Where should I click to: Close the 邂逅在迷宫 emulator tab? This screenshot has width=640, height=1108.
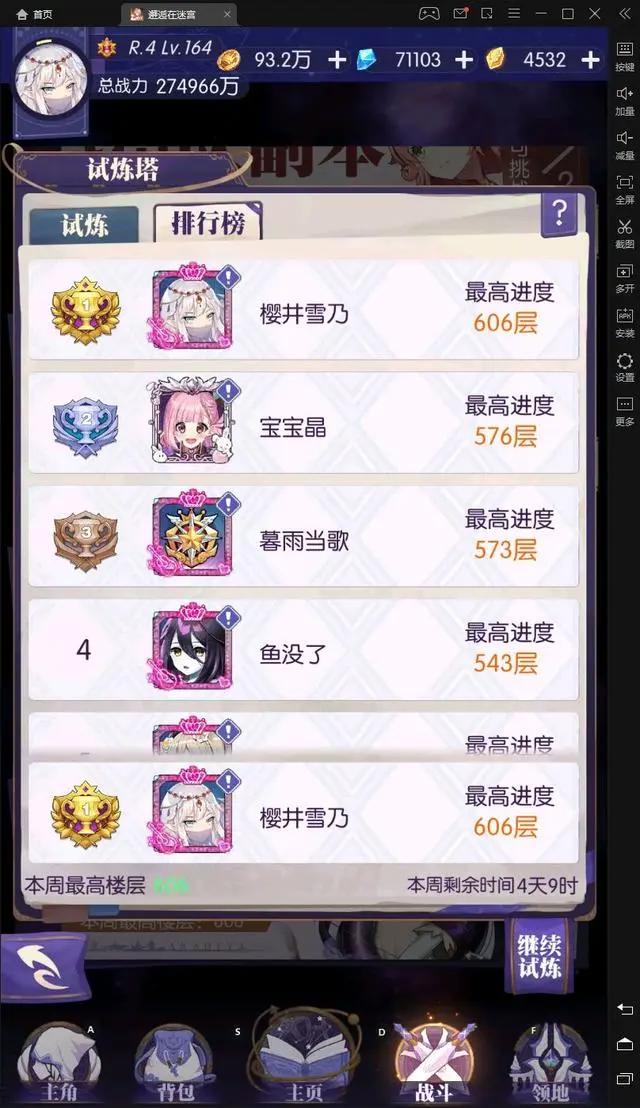coord(228,14)
